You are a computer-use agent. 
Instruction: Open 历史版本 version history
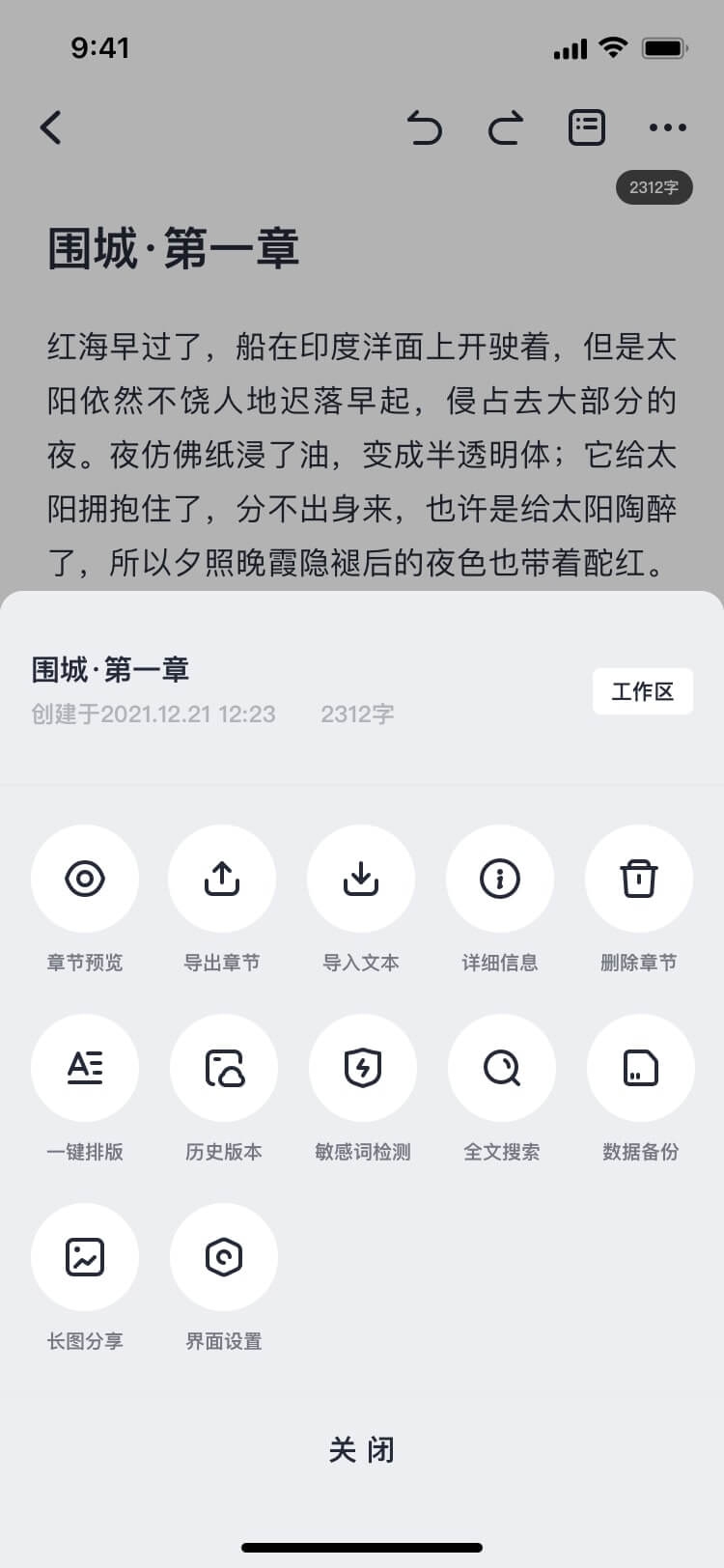pyautogui.click(x=223, y=1068)
